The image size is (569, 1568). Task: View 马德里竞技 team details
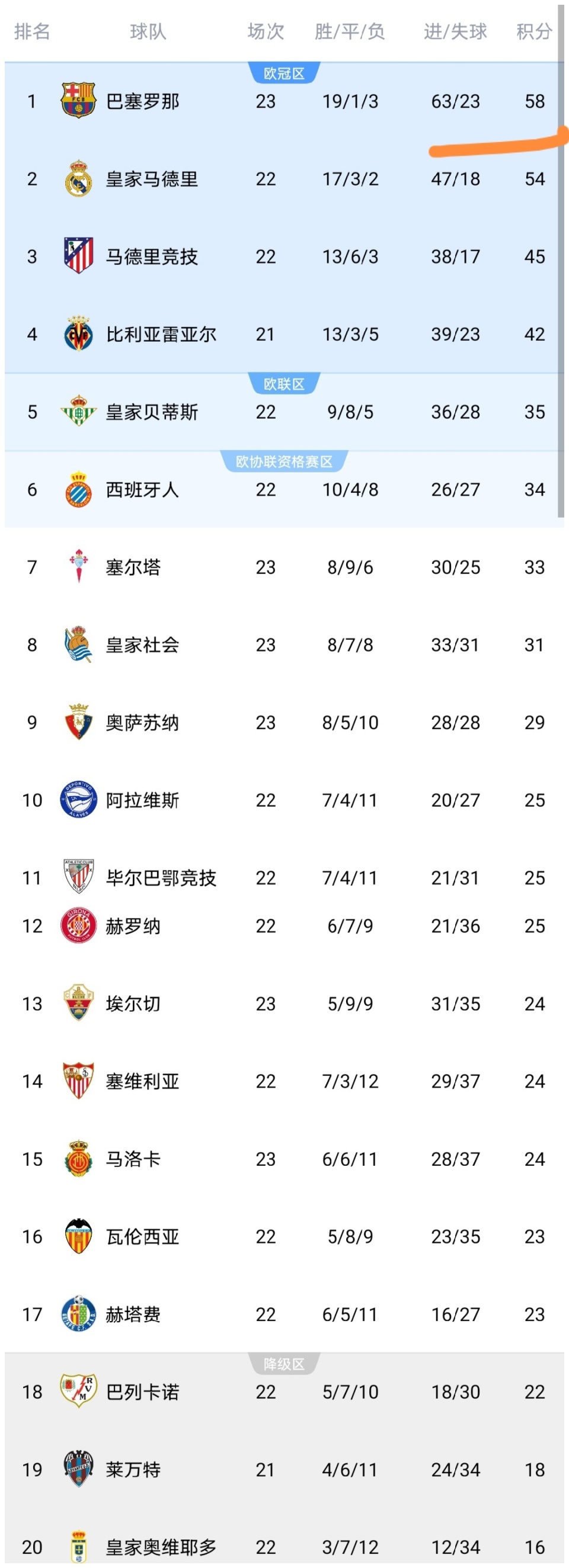pos(152,256)
